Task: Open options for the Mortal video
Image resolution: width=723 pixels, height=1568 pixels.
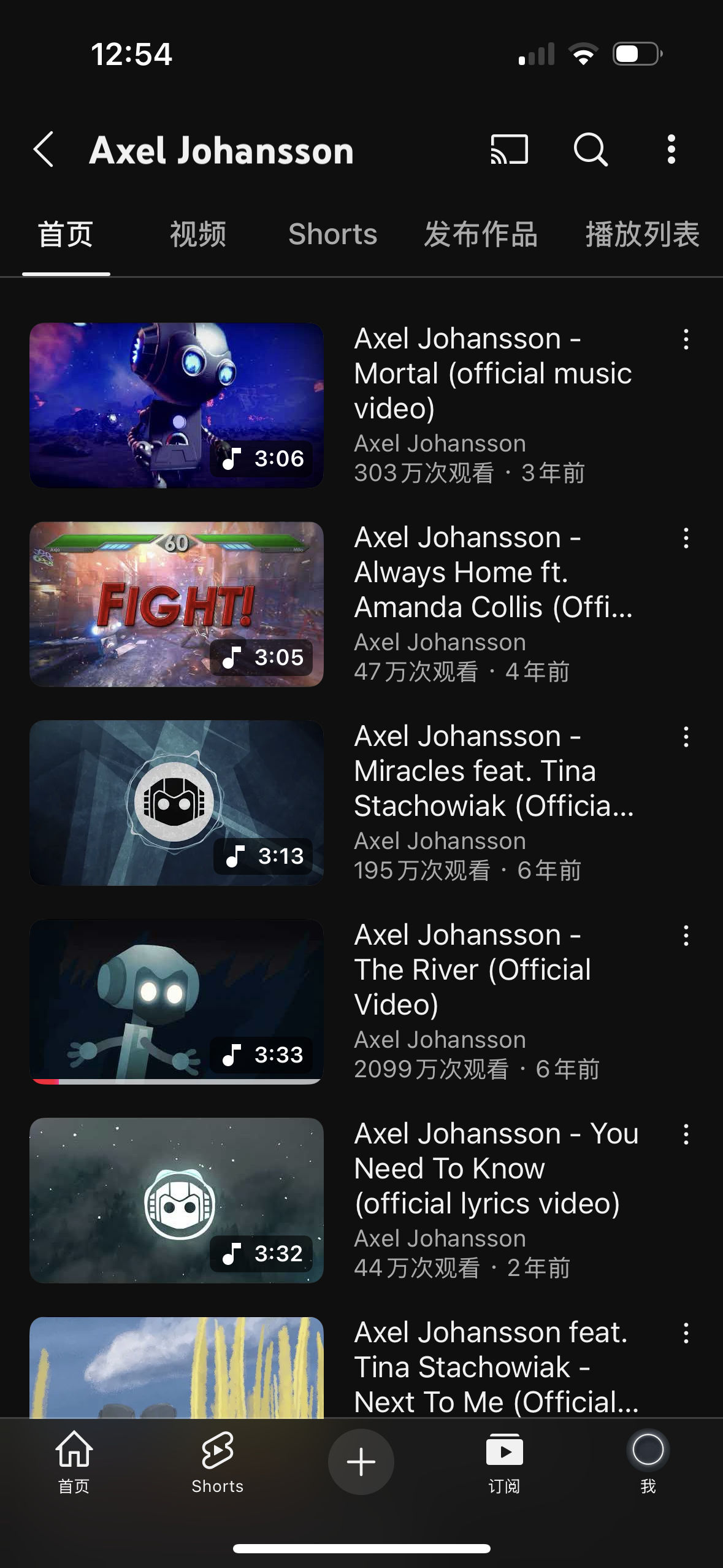Action: point(686,339)
